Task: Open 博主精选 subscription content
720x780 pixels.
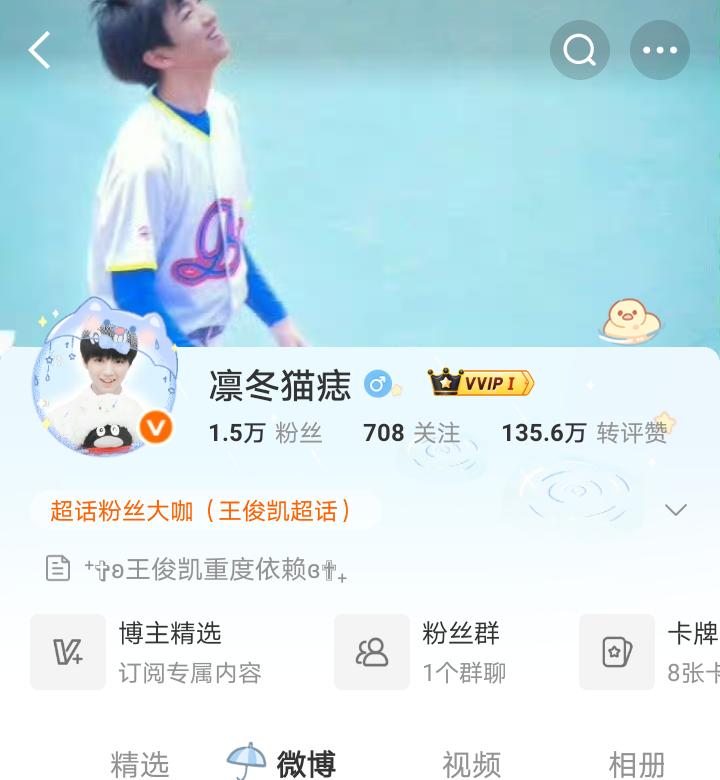Action: pyautogui.click(x=150, y=652)
